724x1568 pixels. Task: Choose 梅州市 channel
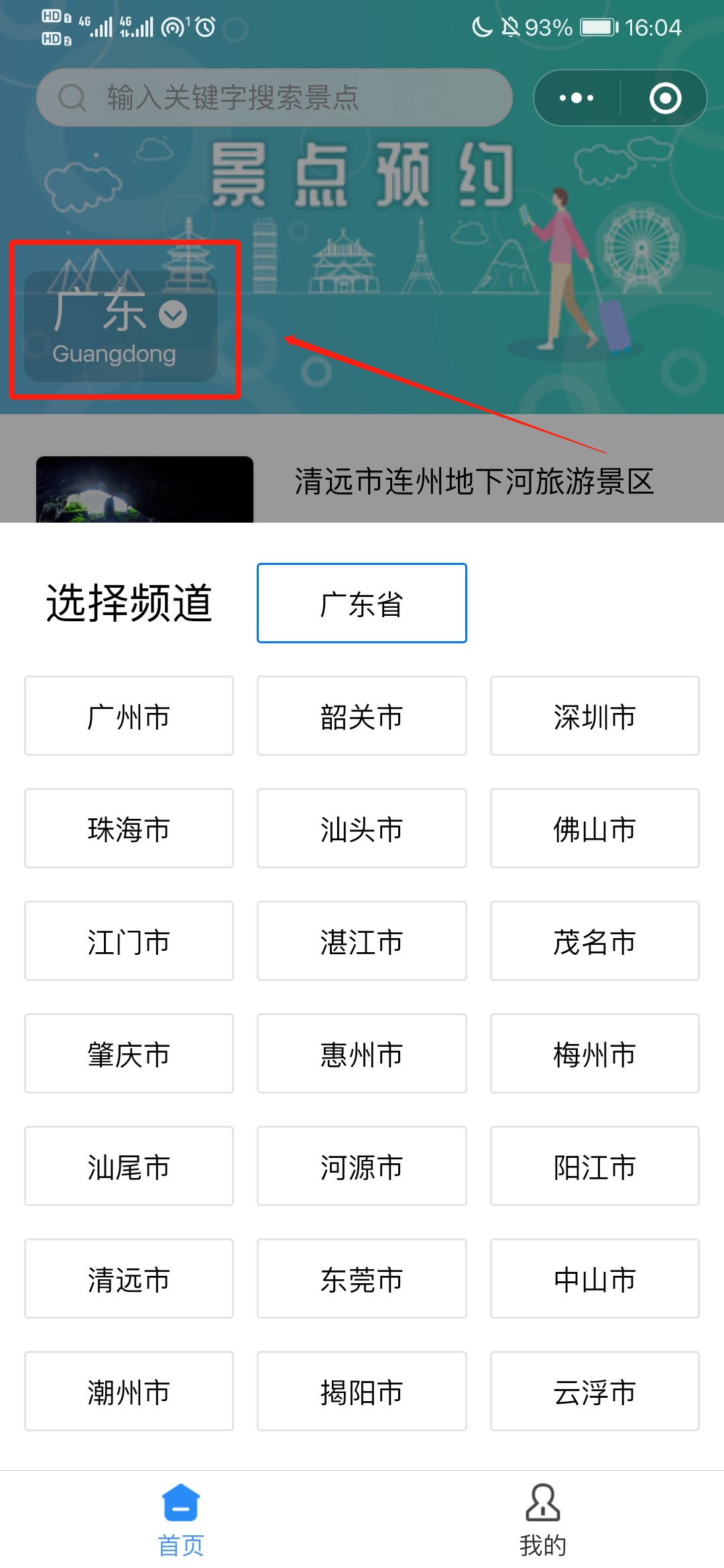click(x=594, y=1053)
